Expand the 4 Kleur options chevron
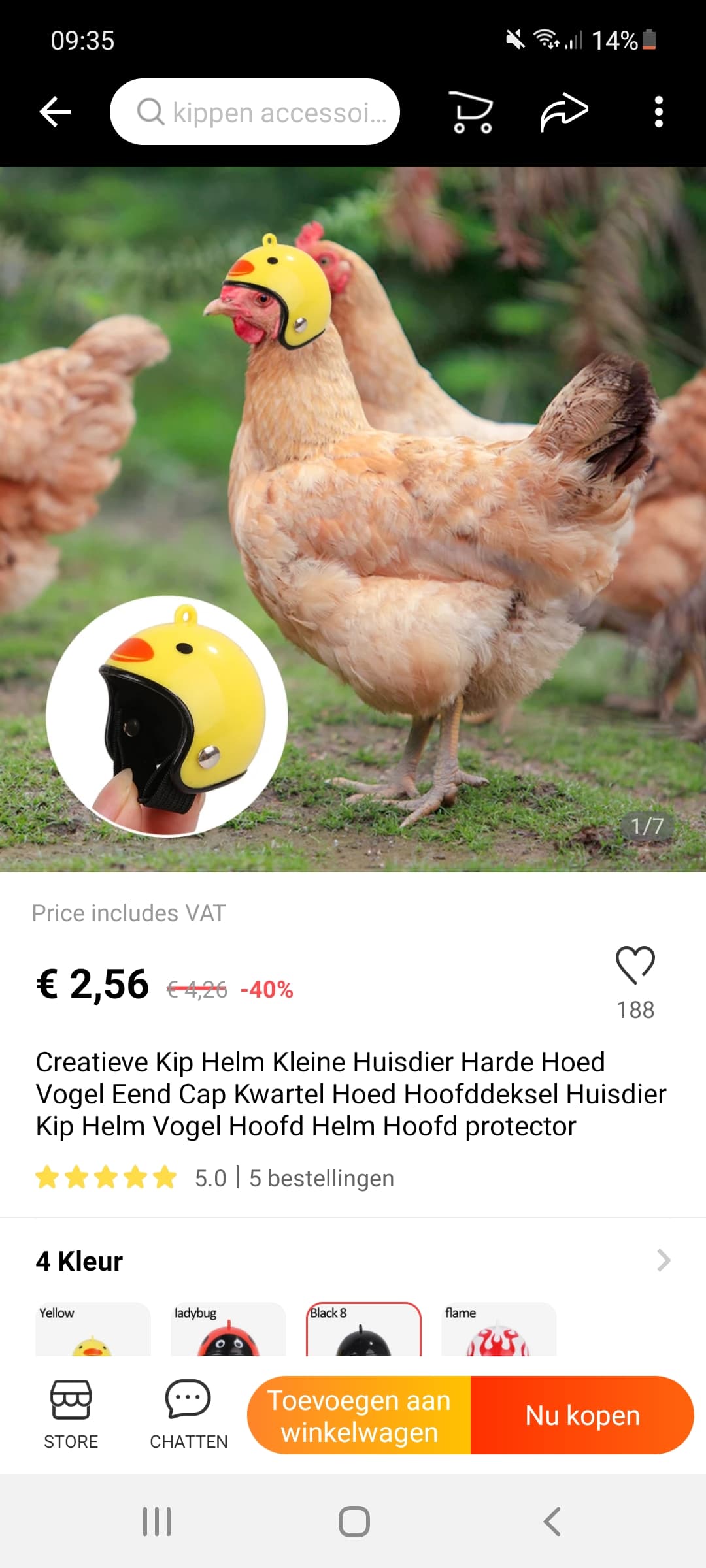Screen dimensions: 706x1568 pyautogui.click(x=664, y=1260)
